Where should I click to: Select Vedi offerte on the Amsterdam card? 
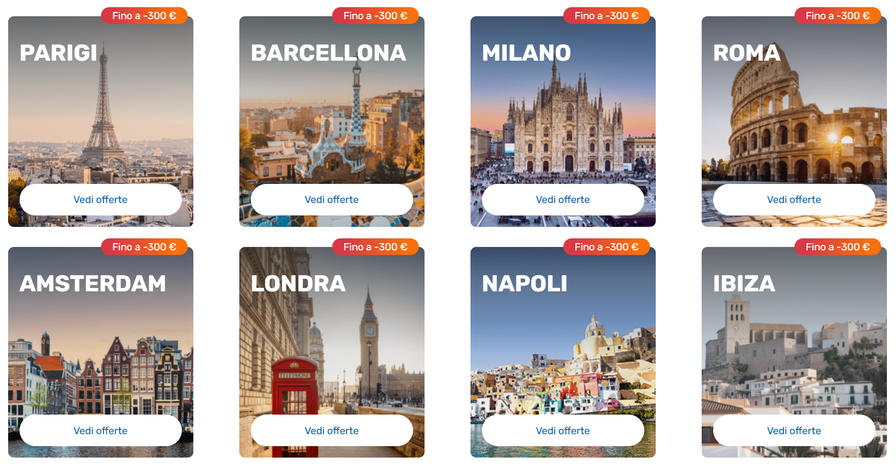[100, 431]
